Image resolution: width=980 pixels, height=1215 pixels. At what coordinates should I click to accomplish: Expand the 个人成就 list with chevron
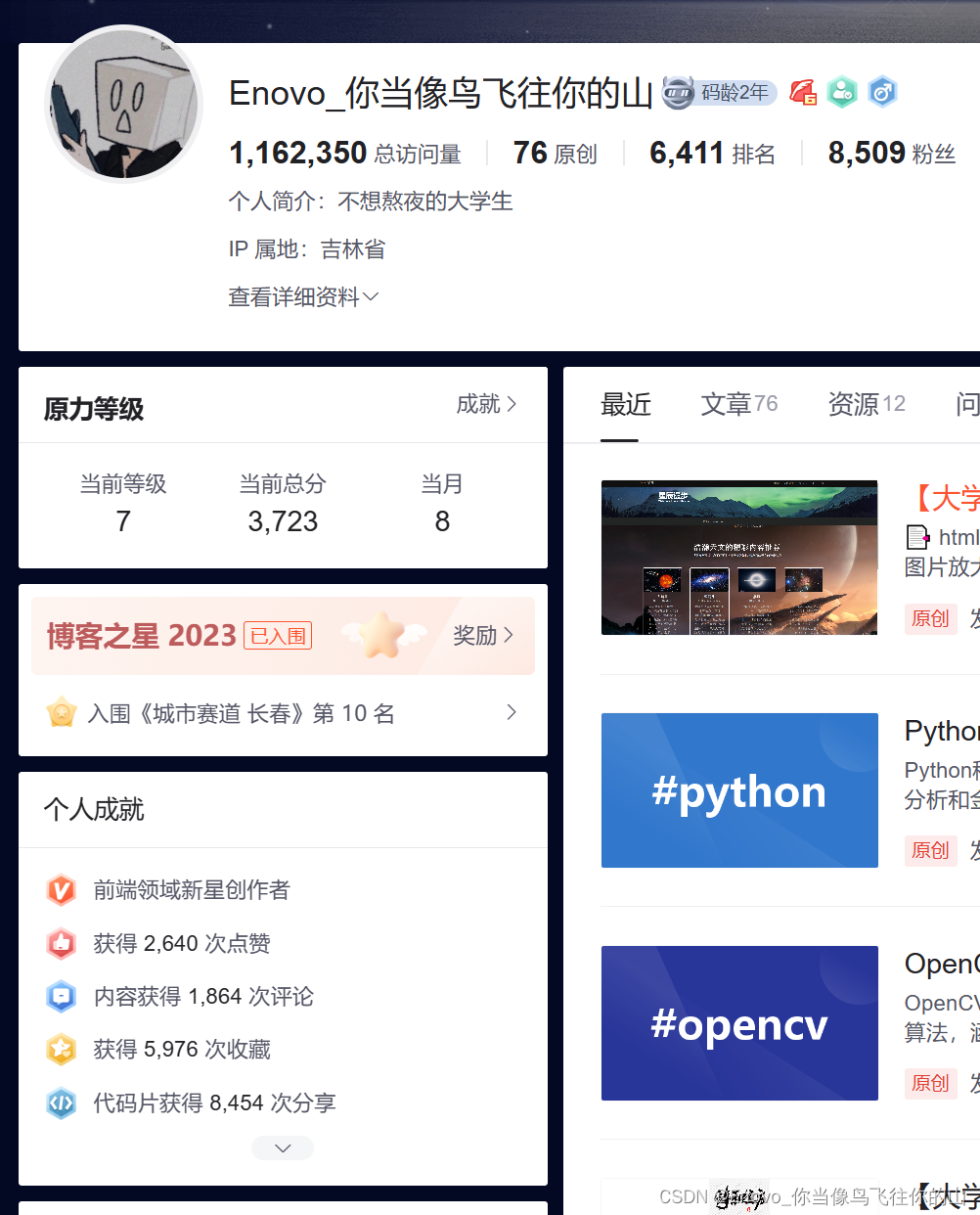(283, 1147)
